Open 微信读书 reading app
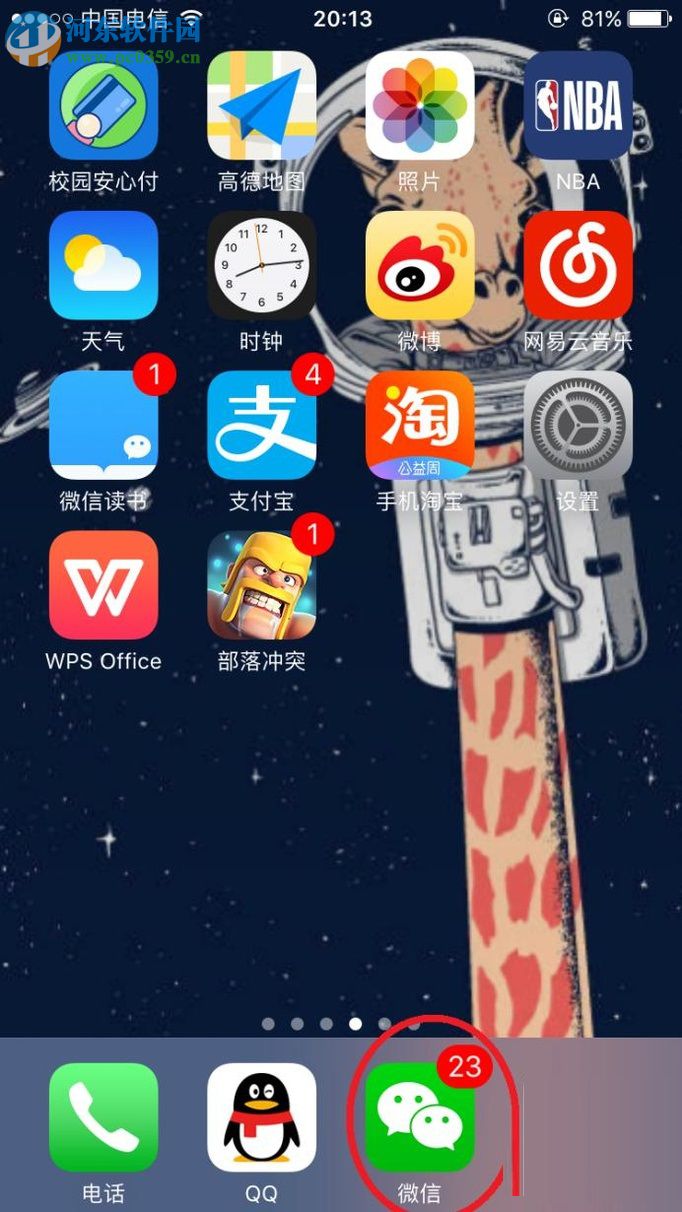Screen dimensions: 682x1212 click(103, 425)
